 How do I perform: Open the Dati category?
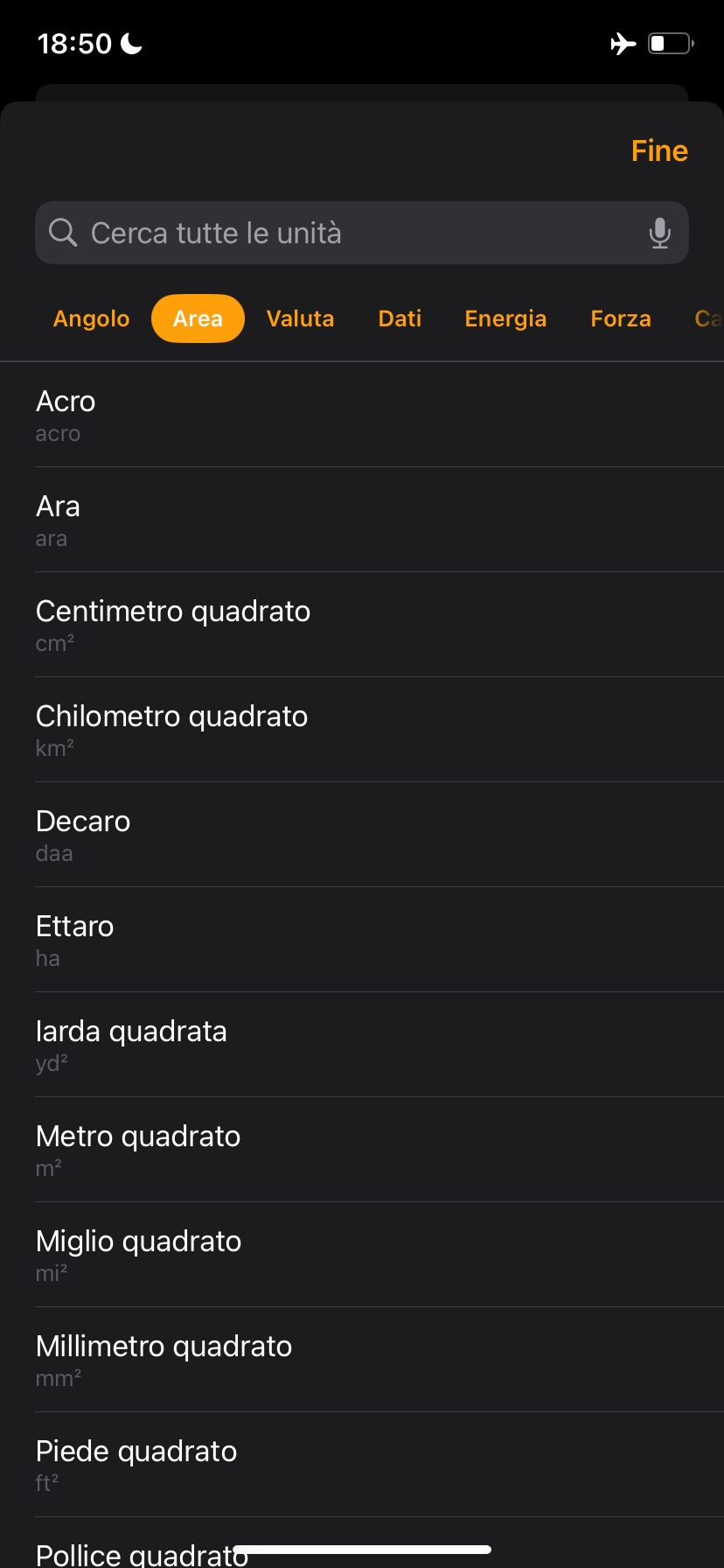click(x=400, y=318)
